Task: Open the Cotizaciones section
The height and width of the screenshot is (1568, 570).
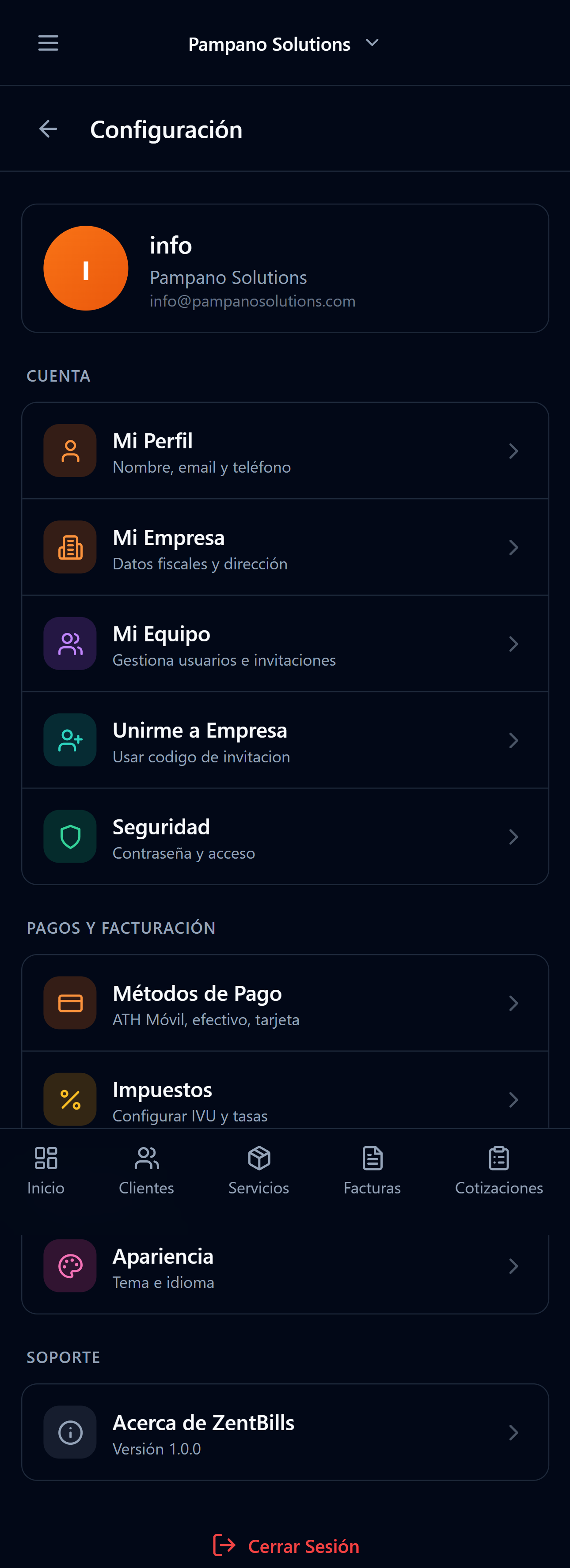Action: point(499,1167)
